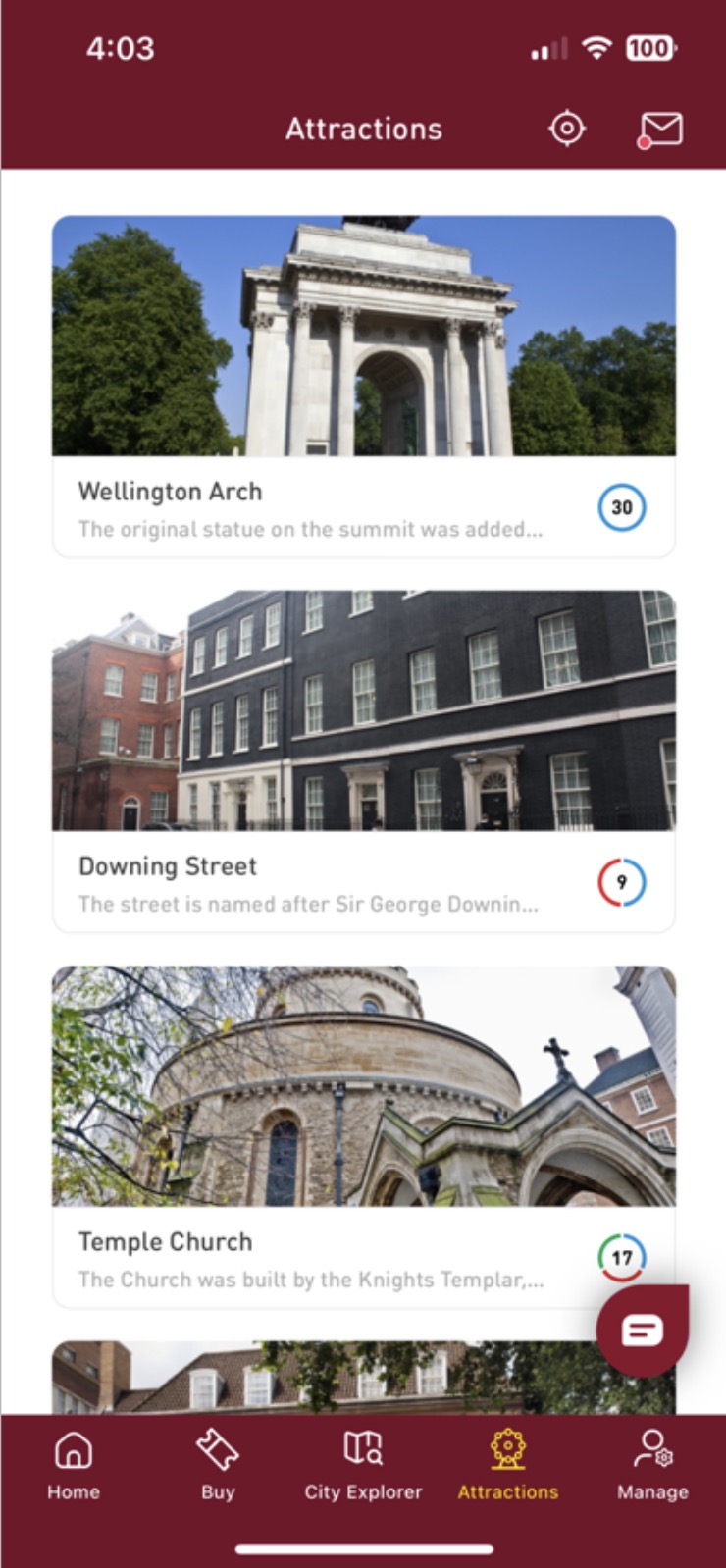Tap the battery indicator in the status bar
Viewport: 726px width, 1568px height.
pos(651,48)
